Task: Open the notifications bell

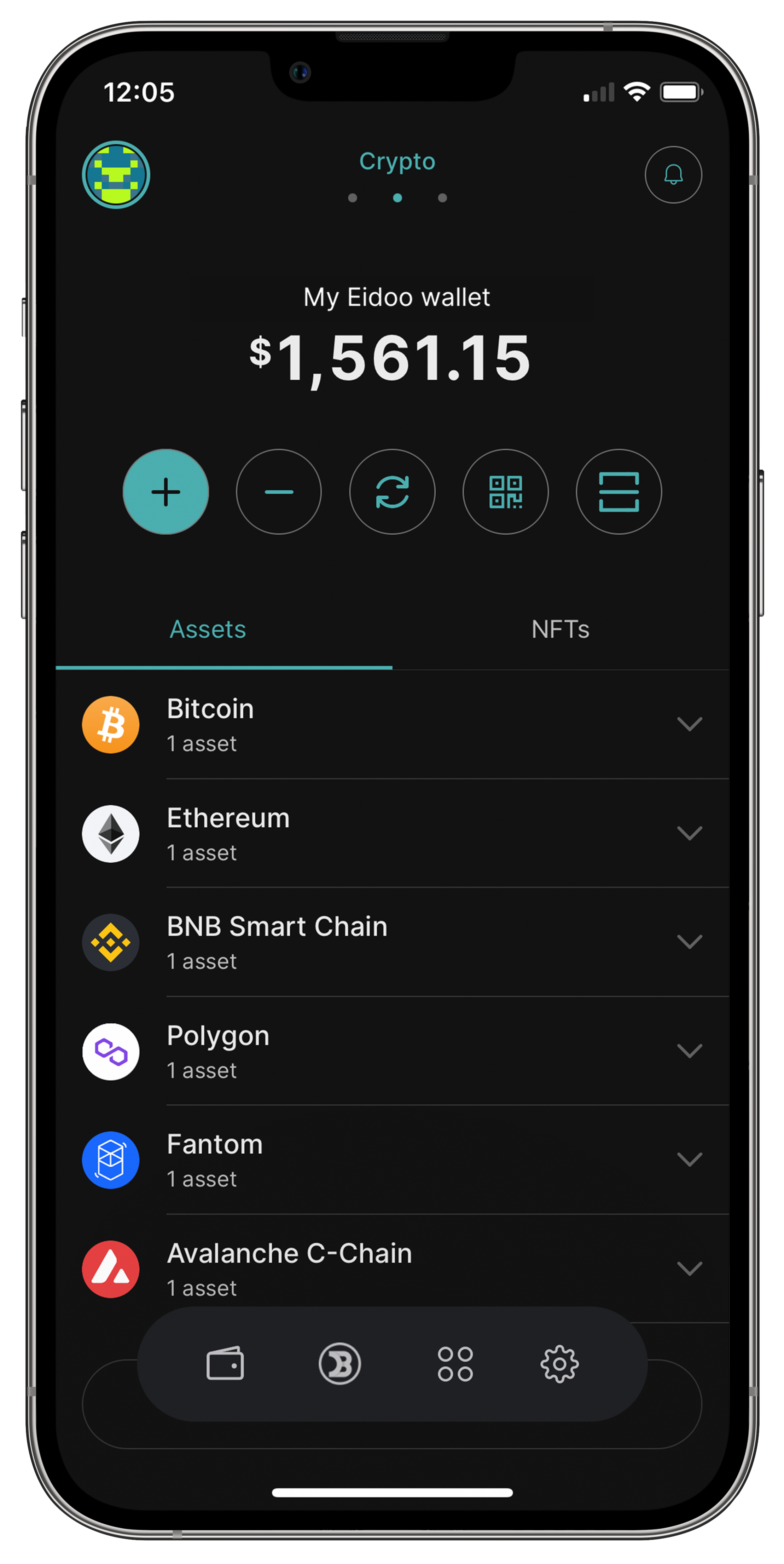Action: pyautogui.click(x=673, y=175)
